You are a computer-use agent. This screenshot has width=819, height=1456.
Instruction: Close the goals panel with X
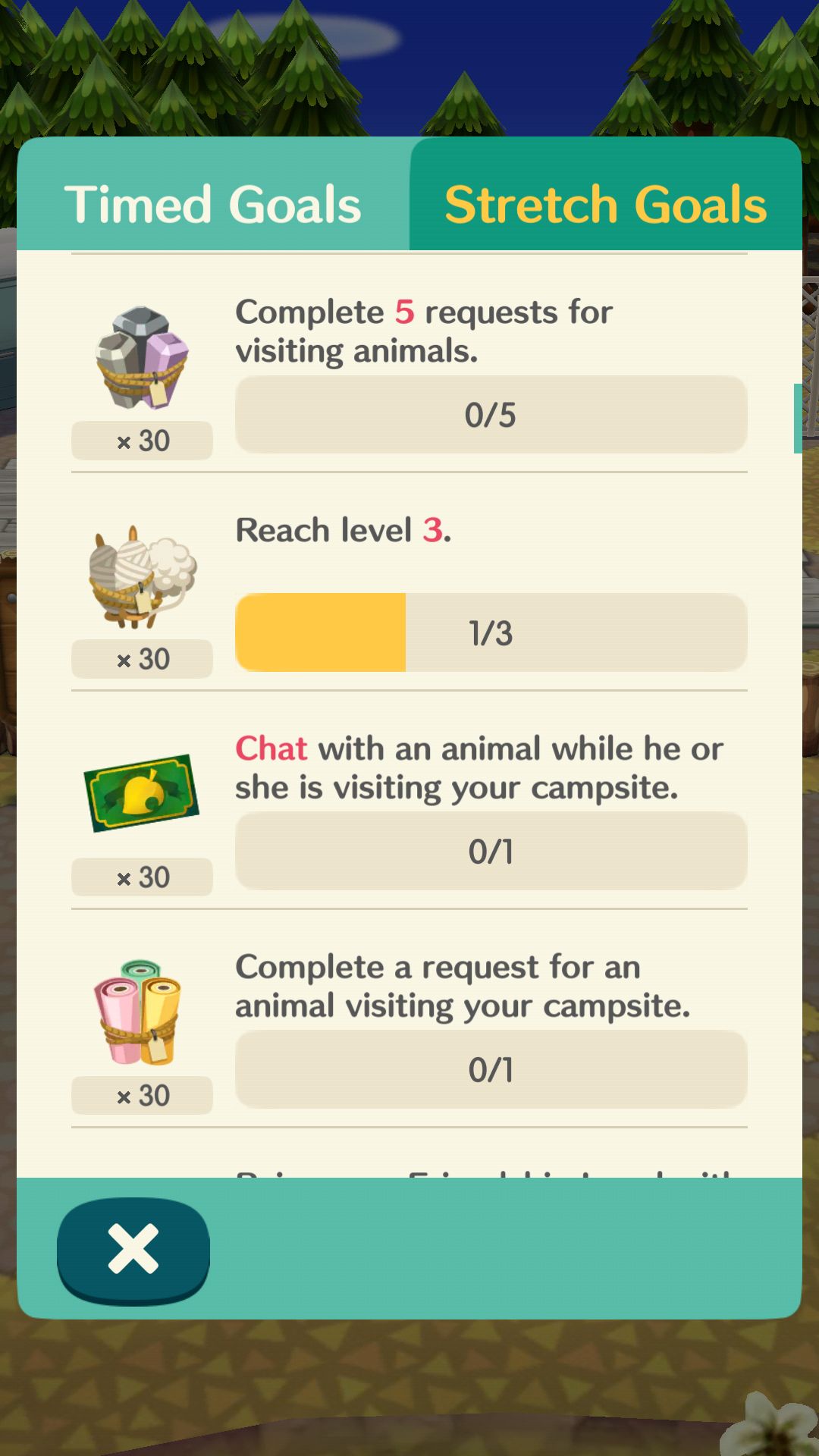133,1250
